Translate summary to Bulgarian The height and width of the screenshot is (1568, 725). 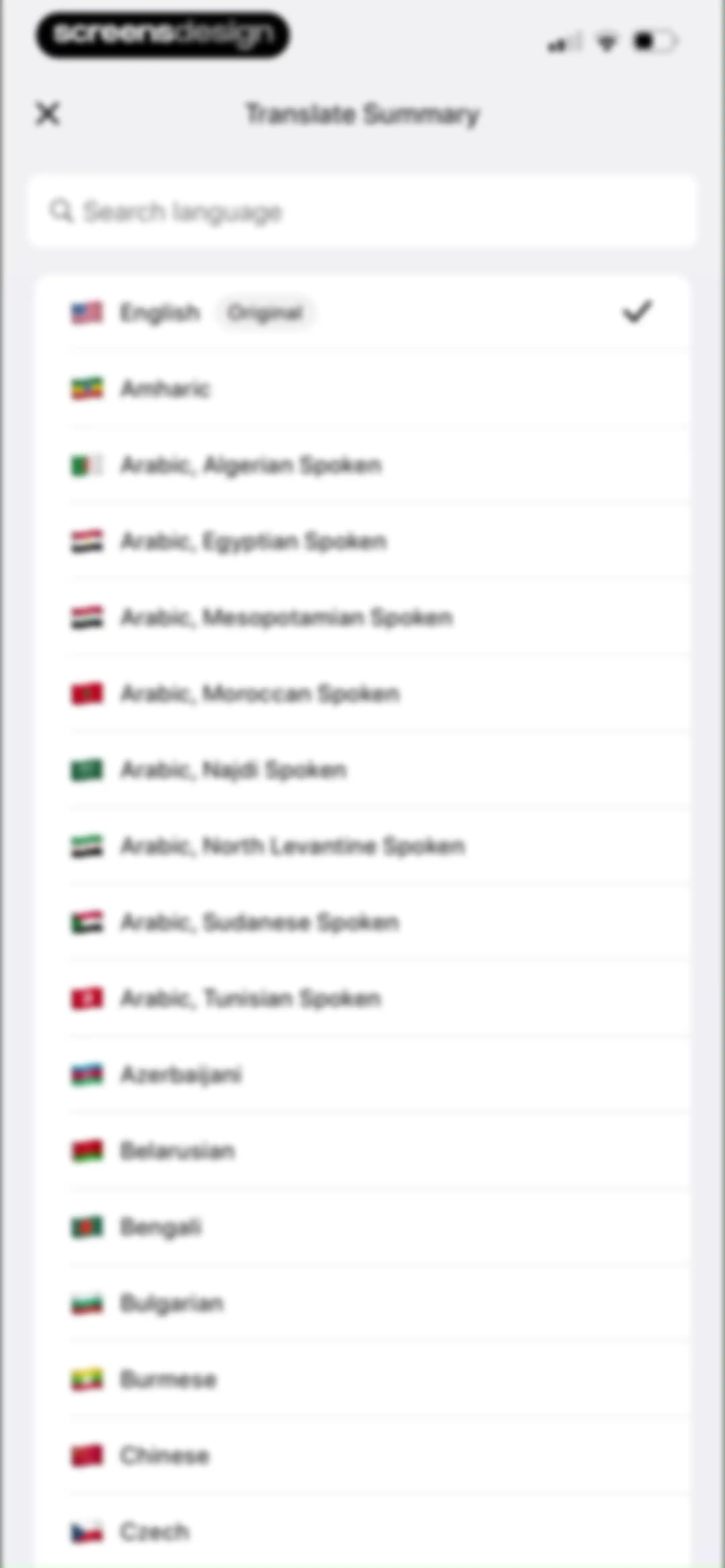coord(362,1303)
